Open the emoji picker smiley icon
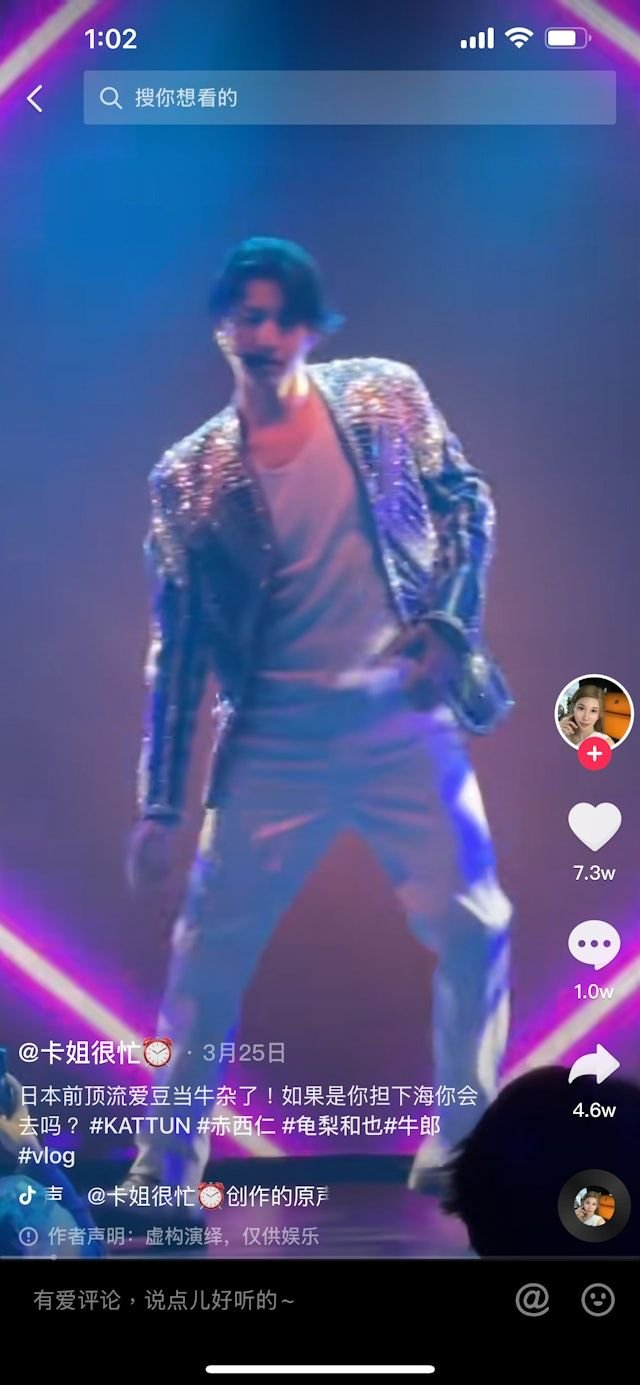The width and height of the screenshot is (640, 1385). pyautogui.click(x=598, y=1300)
